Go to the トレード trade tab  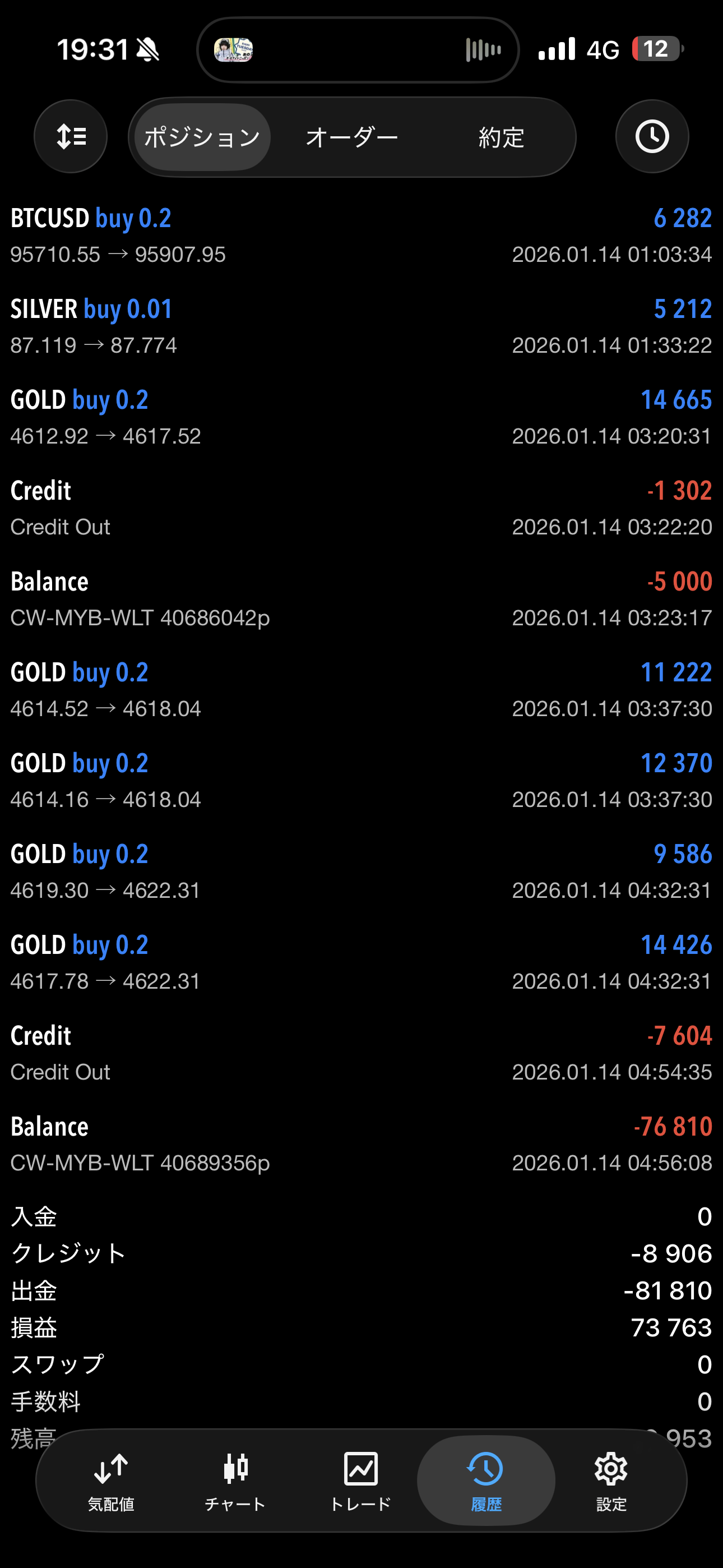pos(360,1481)
